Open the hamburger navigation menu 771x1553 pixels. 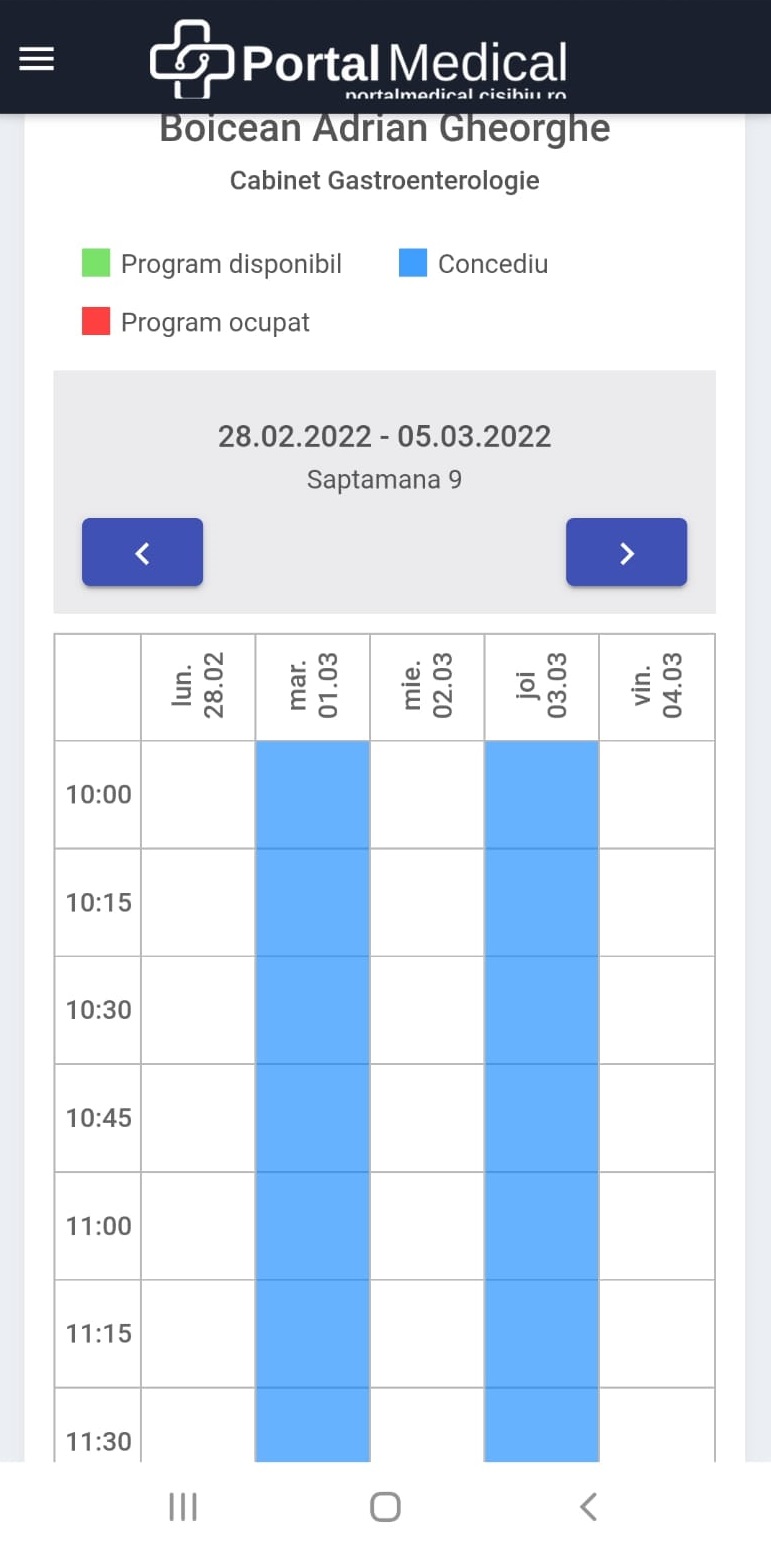tap(37, 60)
